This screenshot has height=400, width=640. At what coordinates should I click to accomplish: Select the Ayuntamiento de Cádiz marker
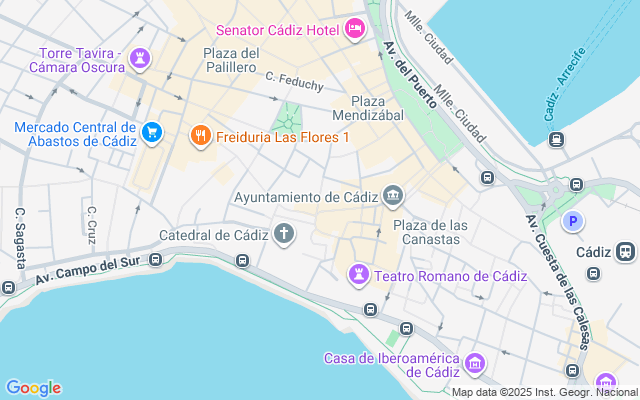(393, 195)
